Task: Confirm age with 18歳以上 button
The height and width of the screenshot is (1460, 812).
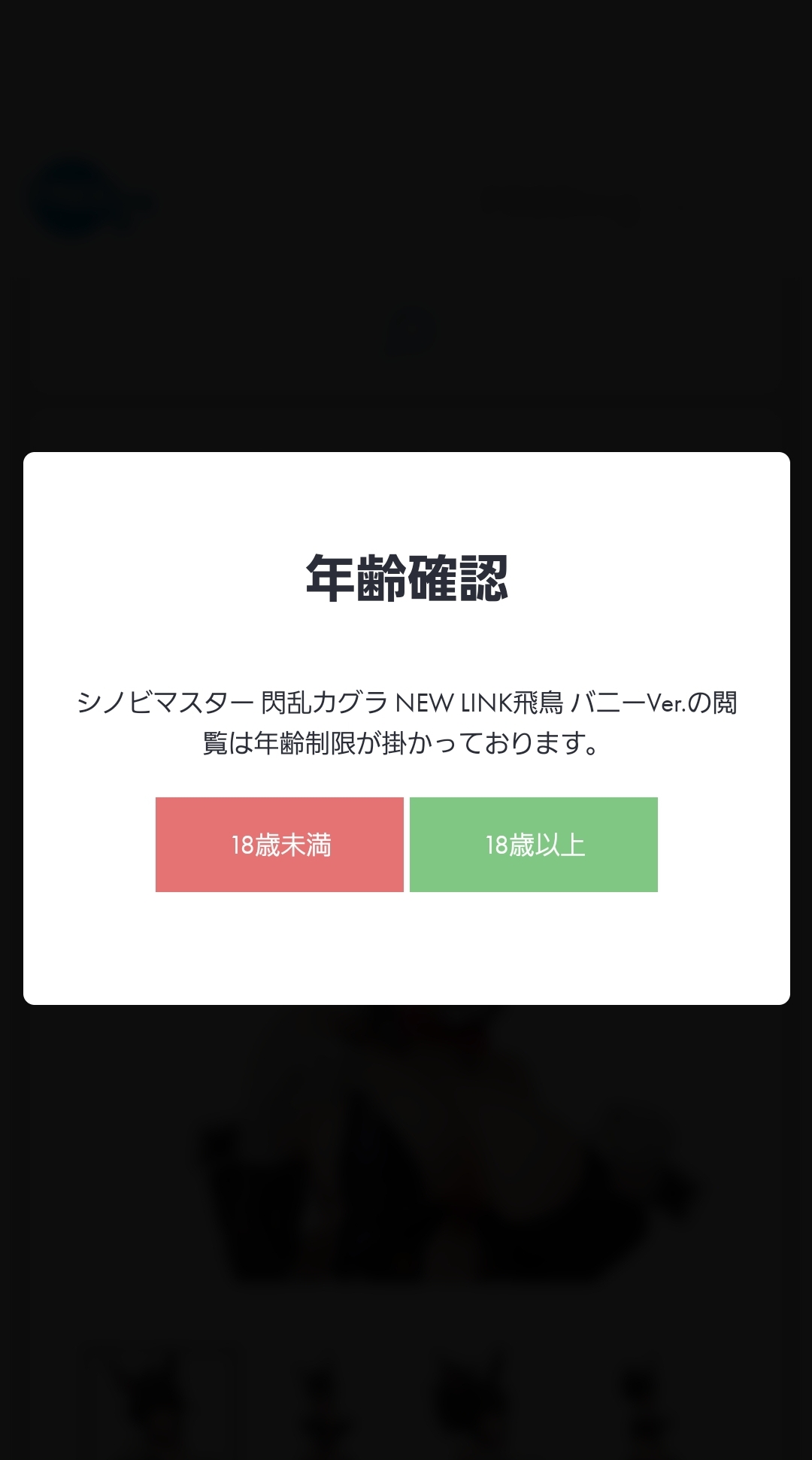Action: click(533, 844)
